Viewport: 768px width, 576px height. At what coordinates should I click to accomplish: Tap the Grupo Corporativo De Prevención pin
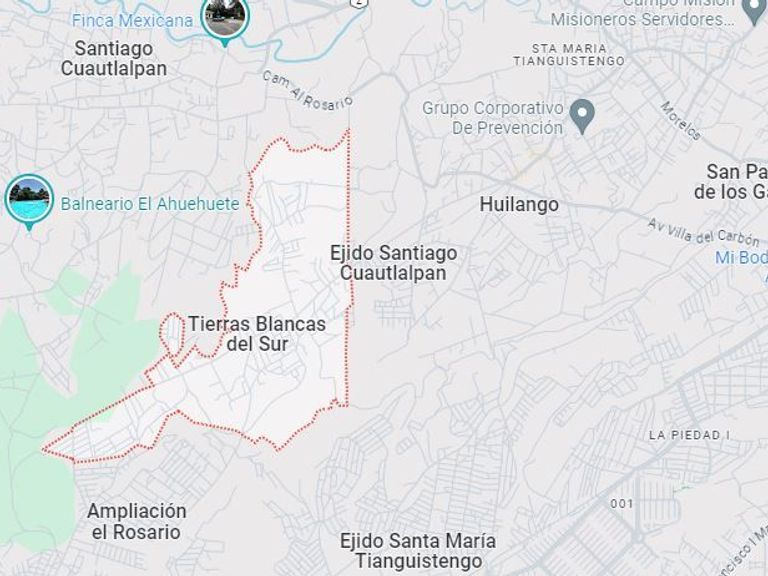point(581,117)
